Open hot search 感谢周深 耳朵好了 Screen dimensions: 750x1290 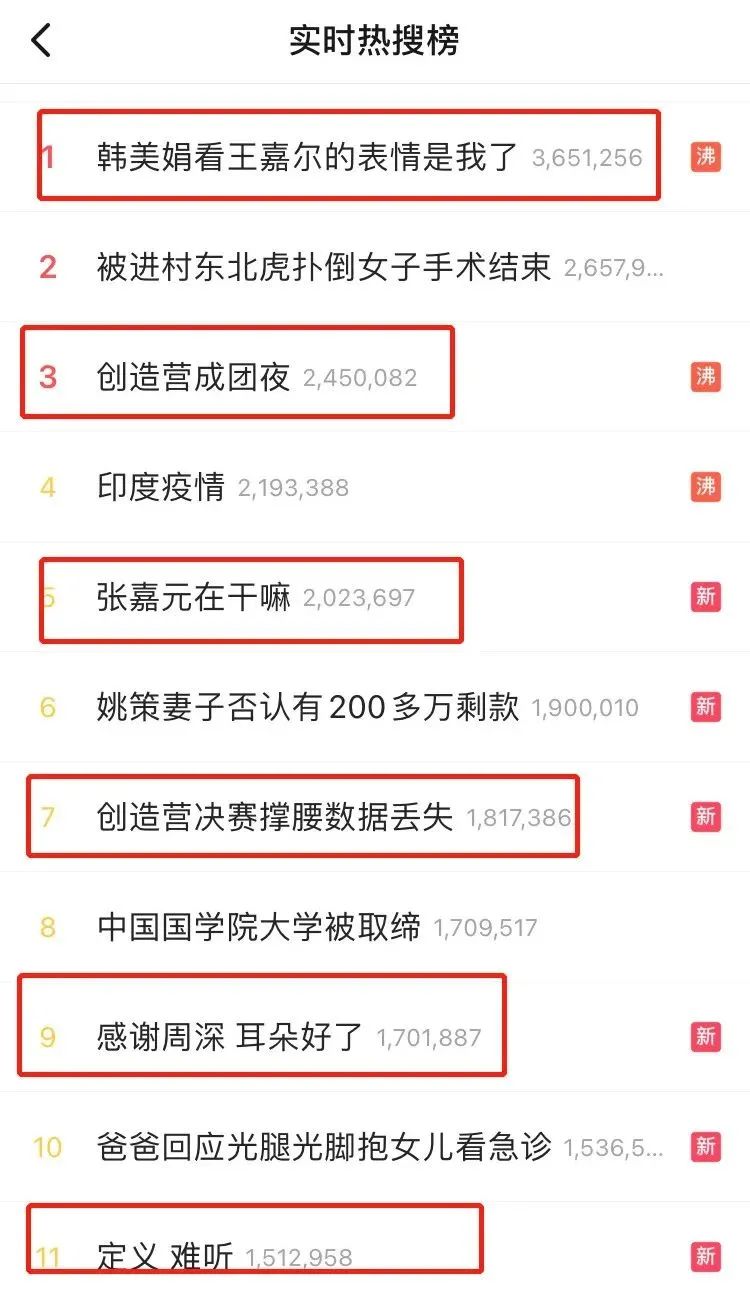tap(230, 1037)
